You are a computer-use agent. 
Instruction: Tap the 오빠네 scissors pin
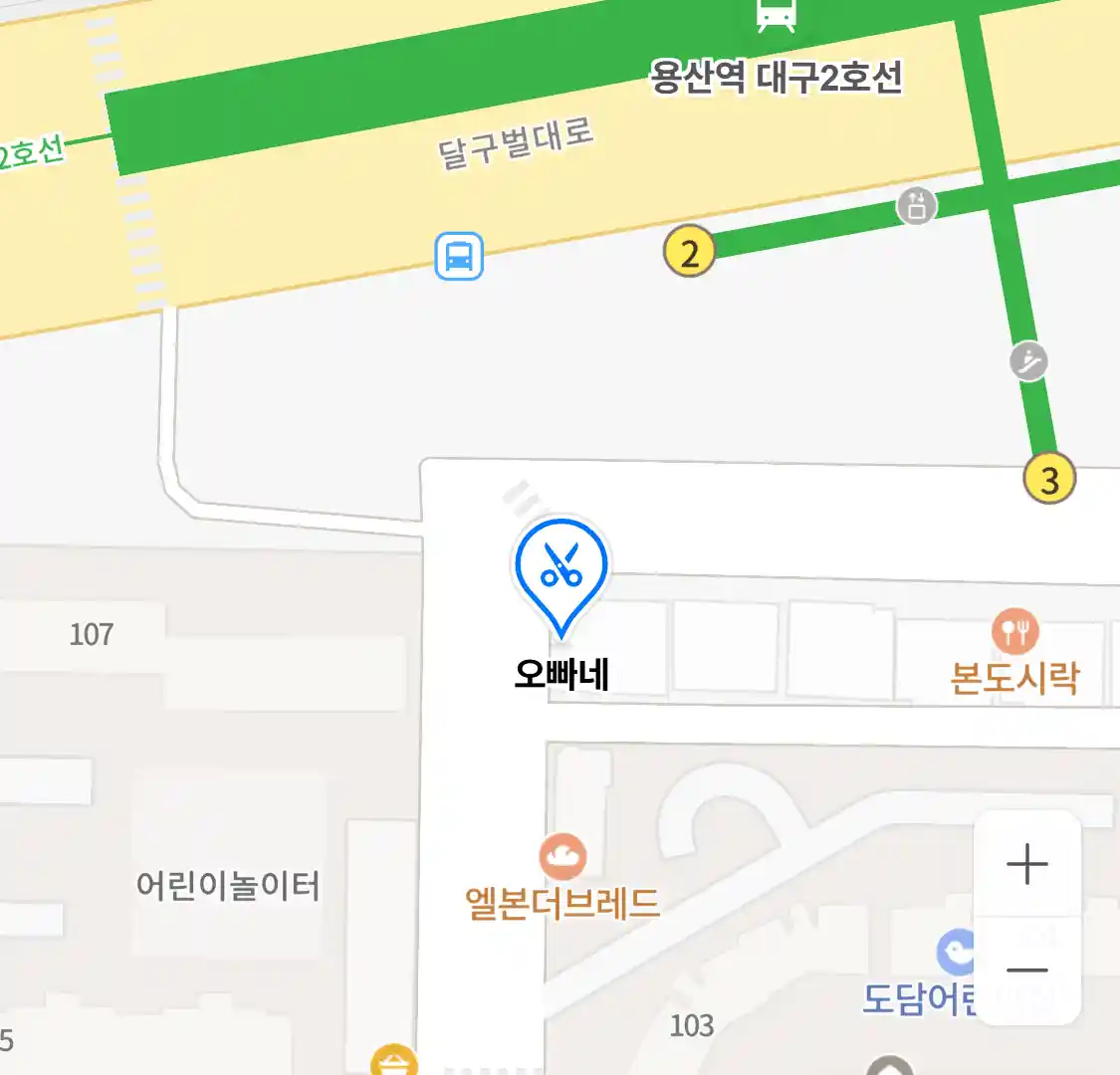click(560, 568)
